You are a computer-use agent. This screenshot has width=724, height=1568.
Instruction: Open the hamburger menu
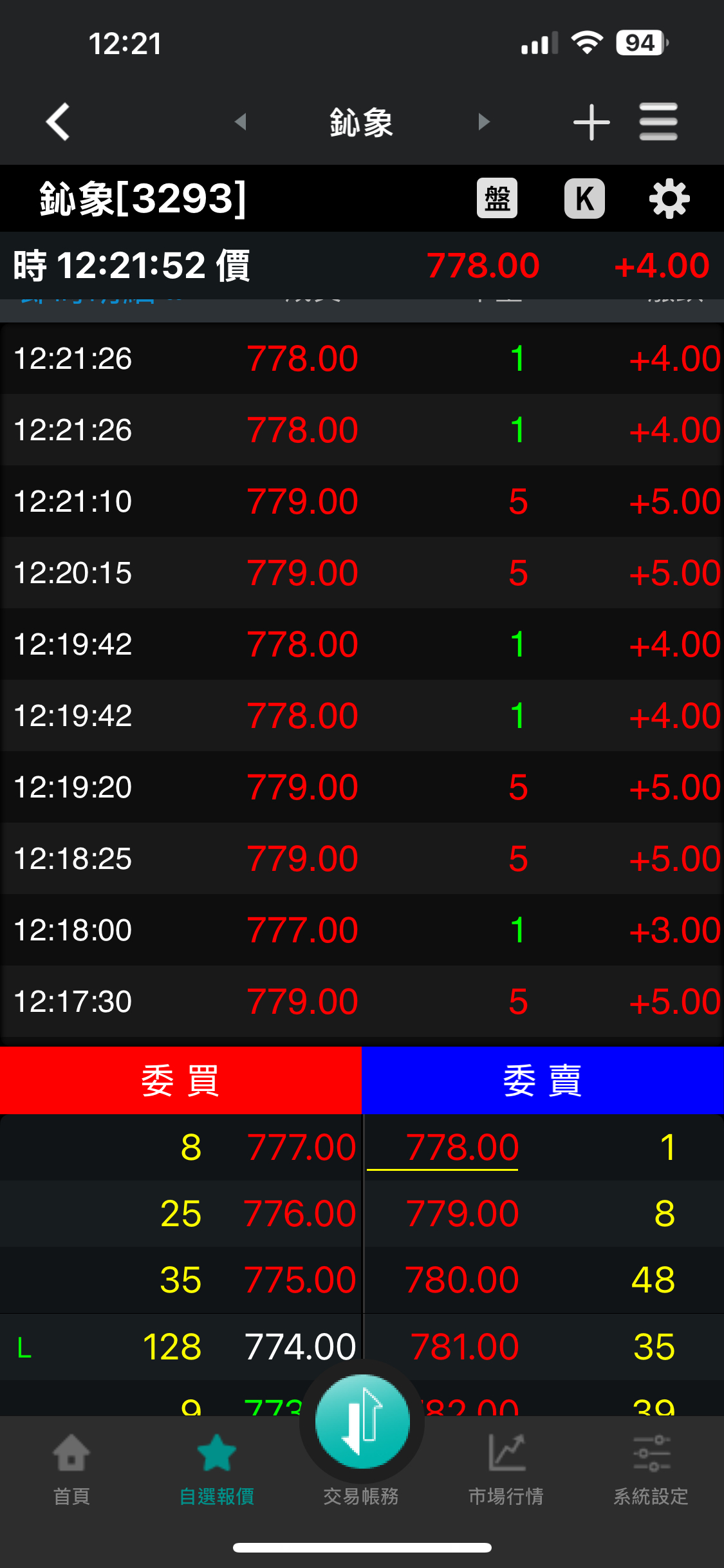(x=658, y=122)
